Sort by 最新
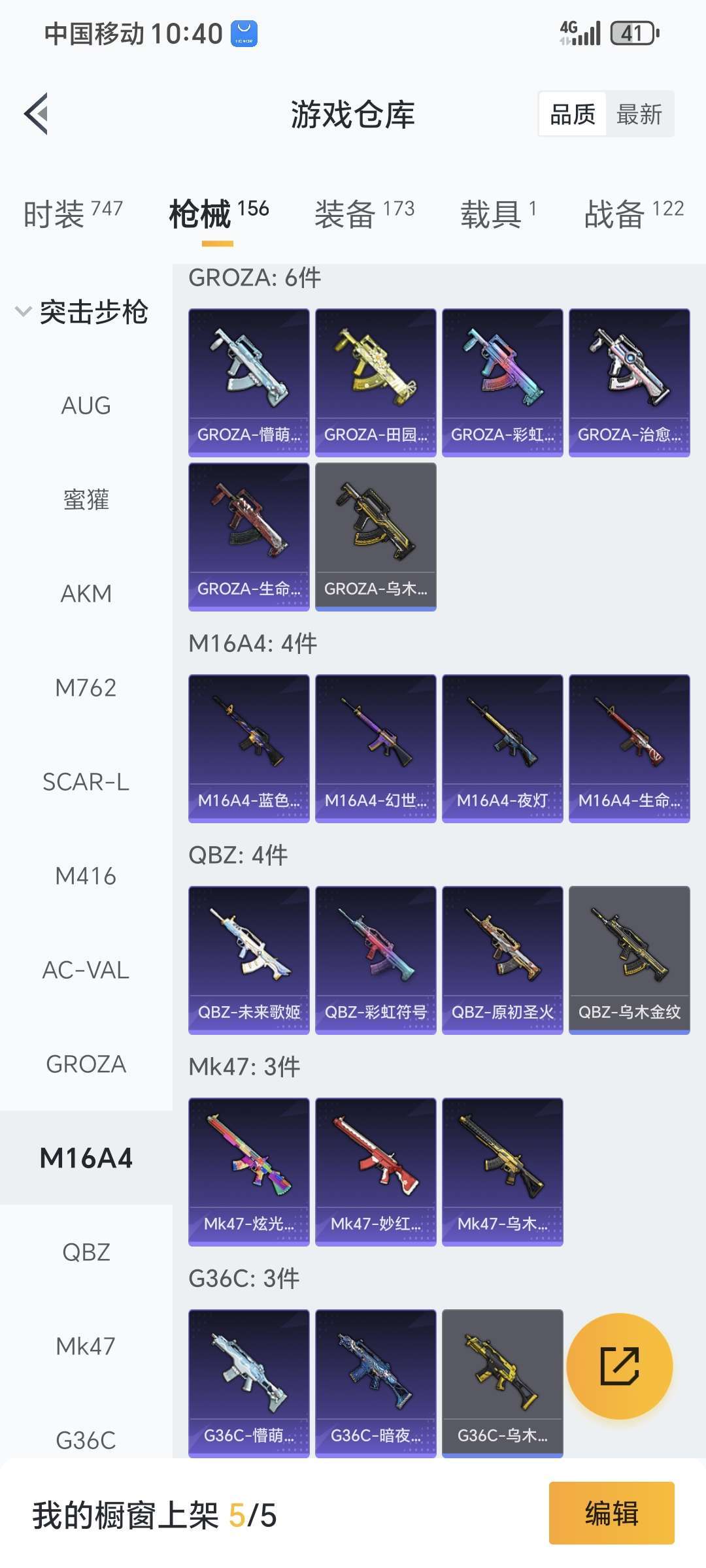This screenshot has height=1568, width=706. 639,114
